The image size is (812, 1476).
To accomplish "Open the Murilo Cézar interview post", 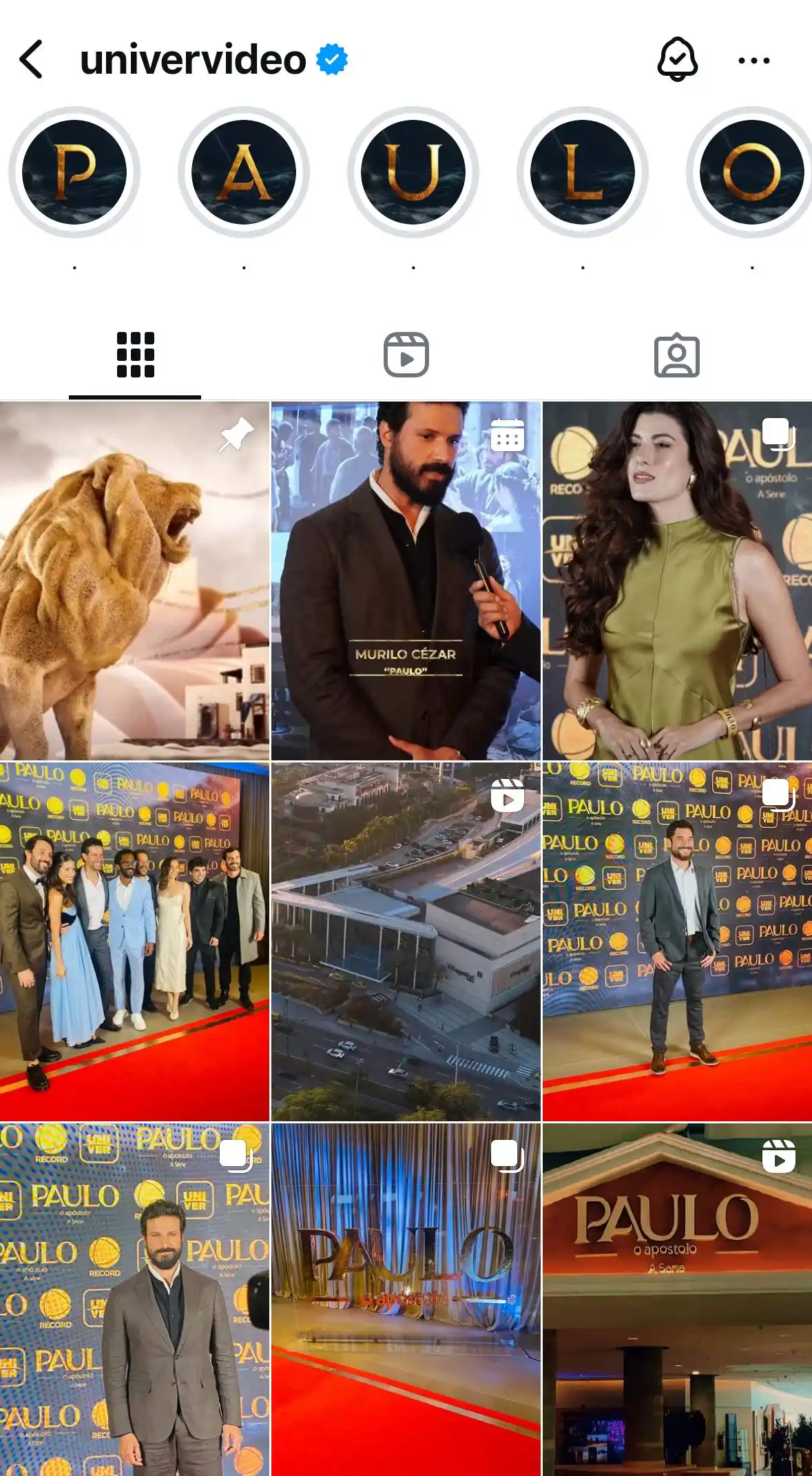I will click(406, 581).
